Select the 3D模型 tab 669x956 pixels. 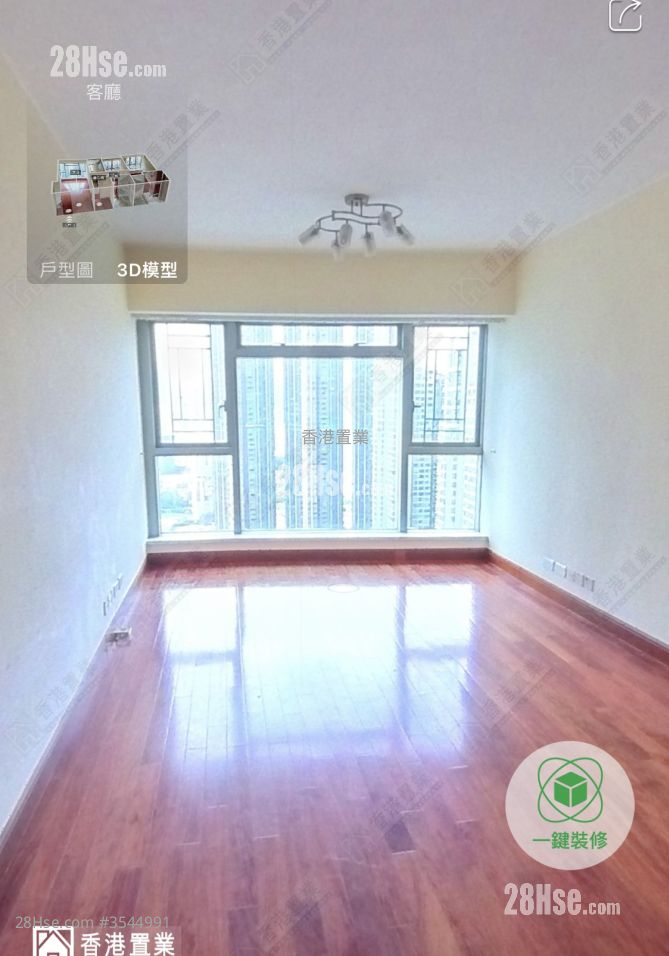tap(147, 270)
